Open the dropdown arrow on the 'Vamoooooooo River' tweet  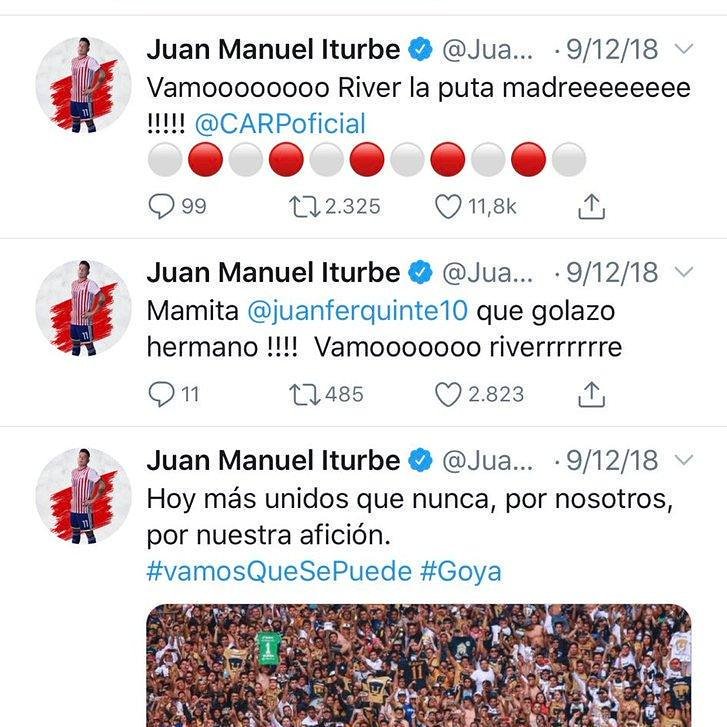(684, 49)
